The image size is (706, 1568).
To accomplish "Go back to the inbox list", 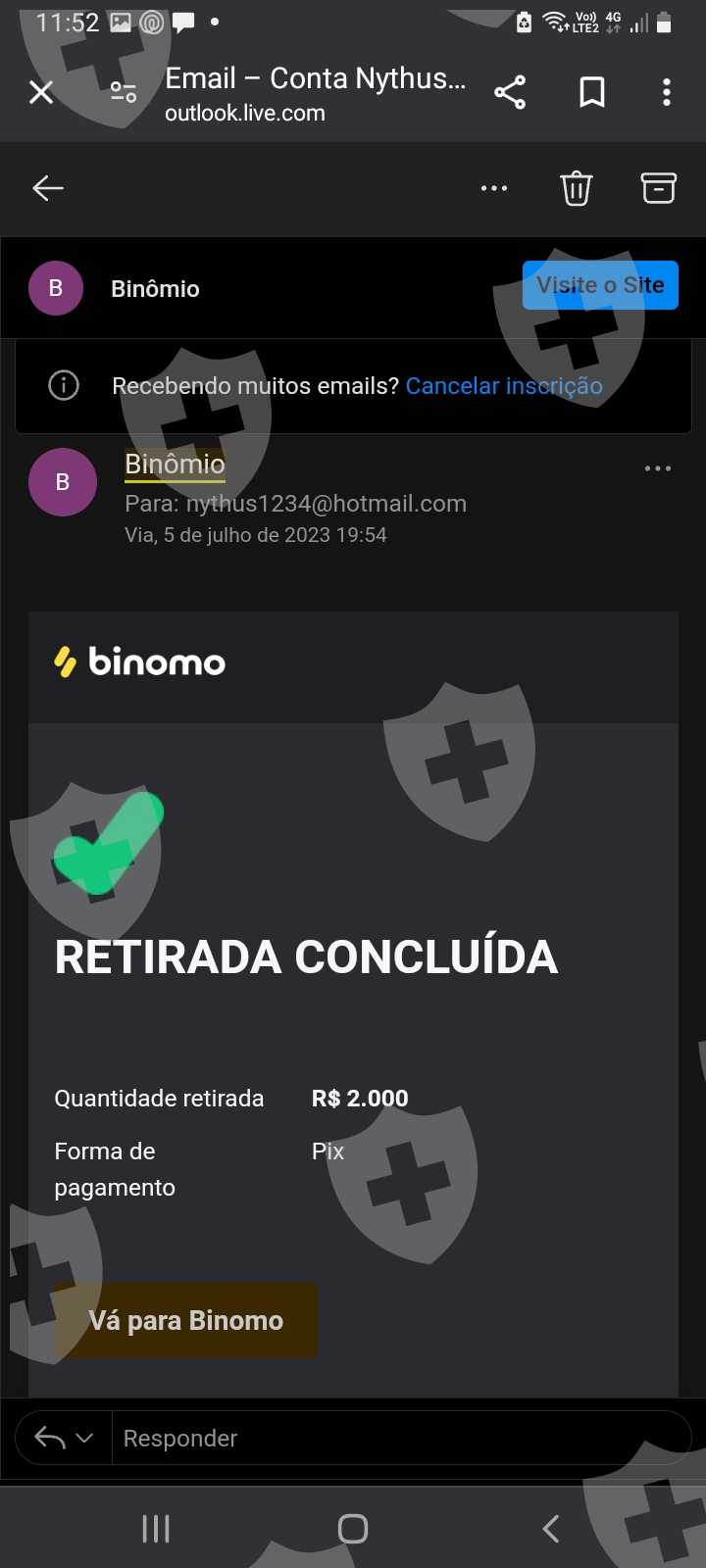I will click(x=48, y=188).
